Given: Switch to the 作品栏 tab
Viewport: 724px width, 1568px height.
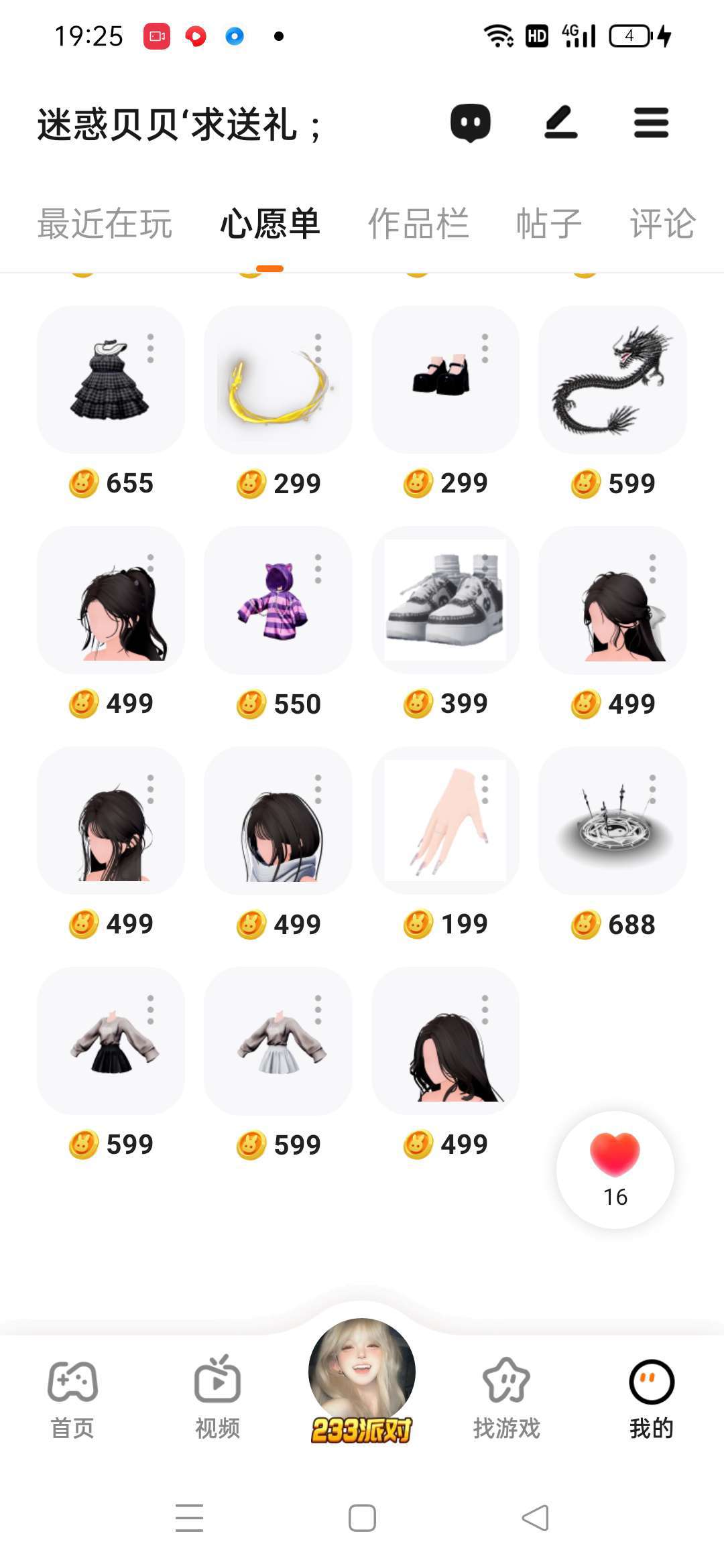Looking at the screenshot, I should pos(418,224).
